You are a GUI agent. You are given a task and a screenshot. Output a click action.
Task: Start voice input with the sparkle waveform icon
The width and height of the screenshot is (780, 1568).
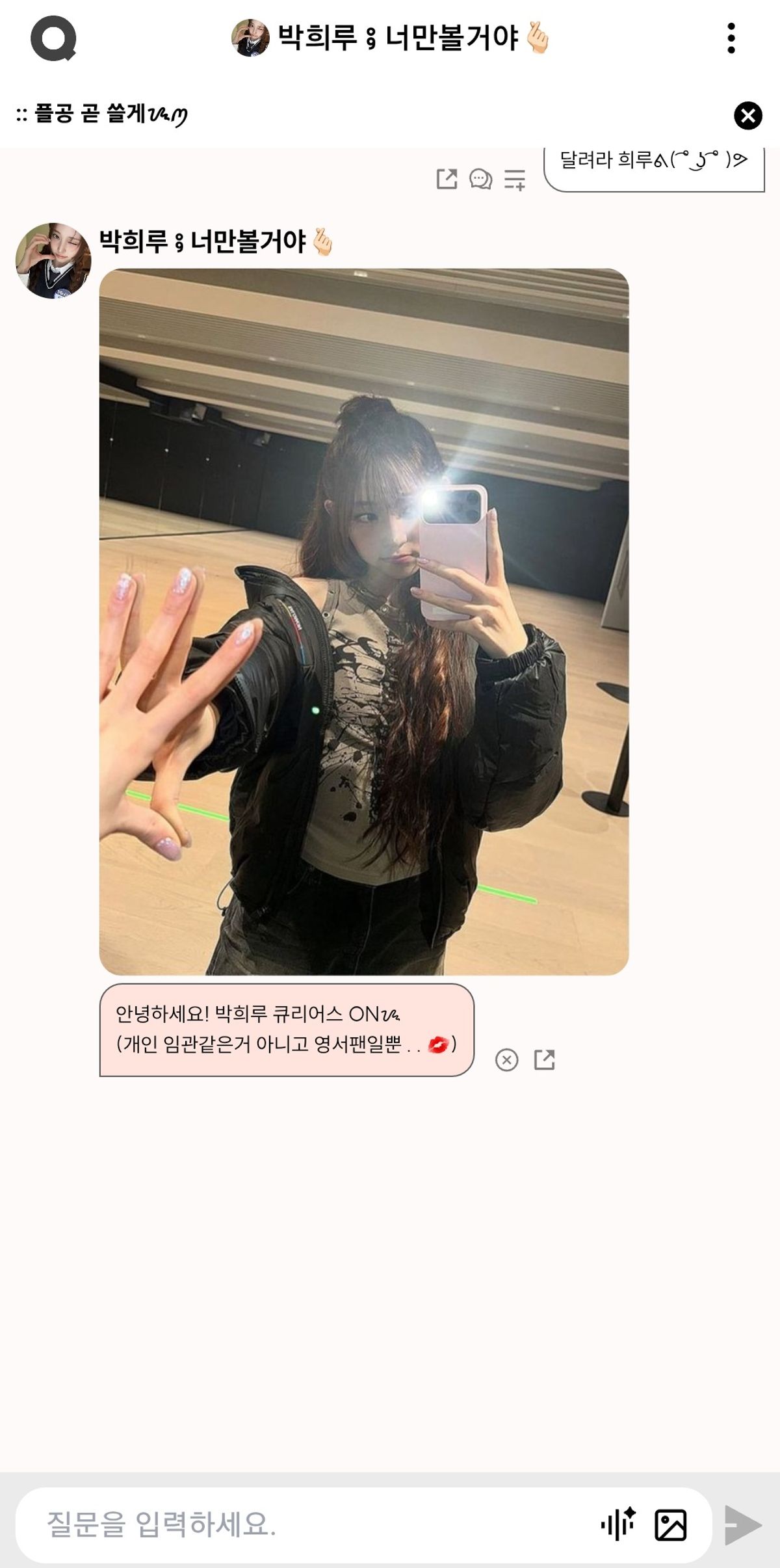pos(617,1524)
